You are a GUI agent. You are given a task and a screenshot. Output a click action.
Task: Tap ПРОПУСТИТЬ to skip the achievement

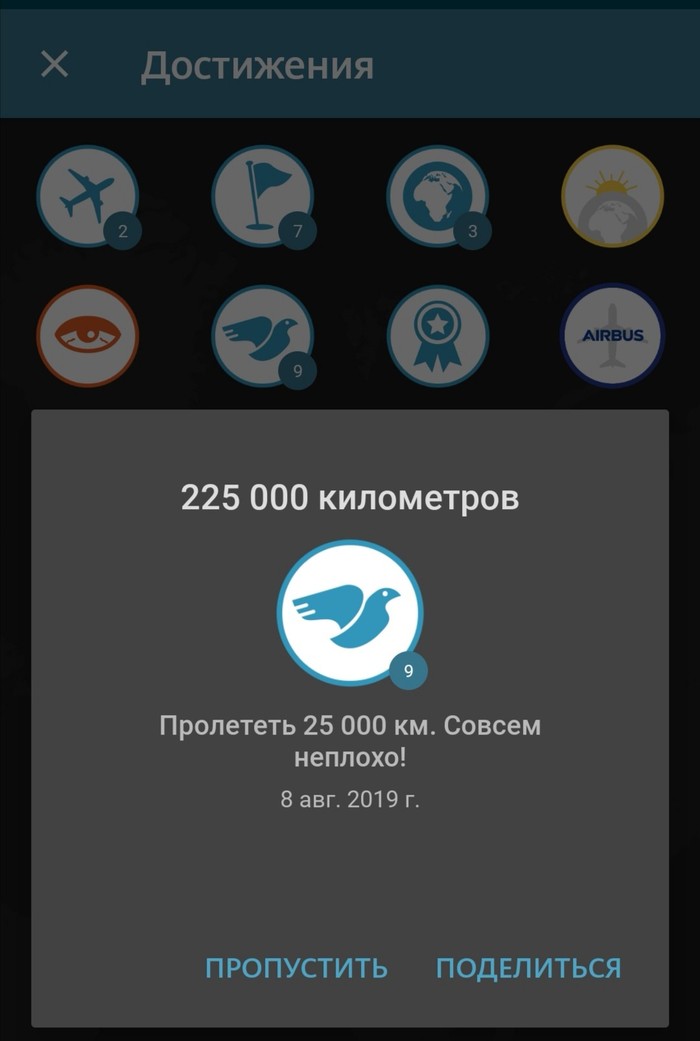[296, 968]
